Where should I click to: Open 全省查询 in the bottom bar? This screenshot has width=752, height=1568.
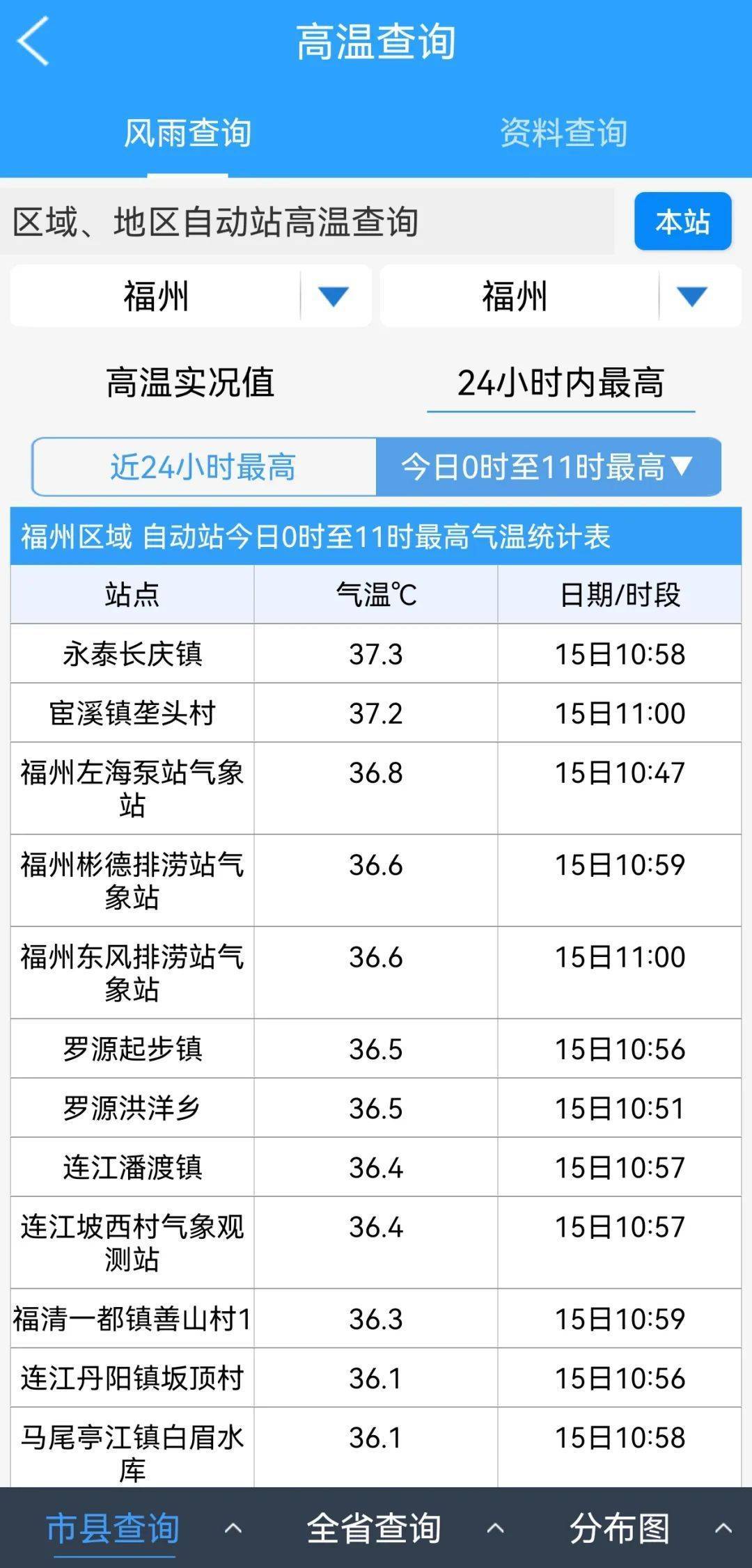[374, 1528]
